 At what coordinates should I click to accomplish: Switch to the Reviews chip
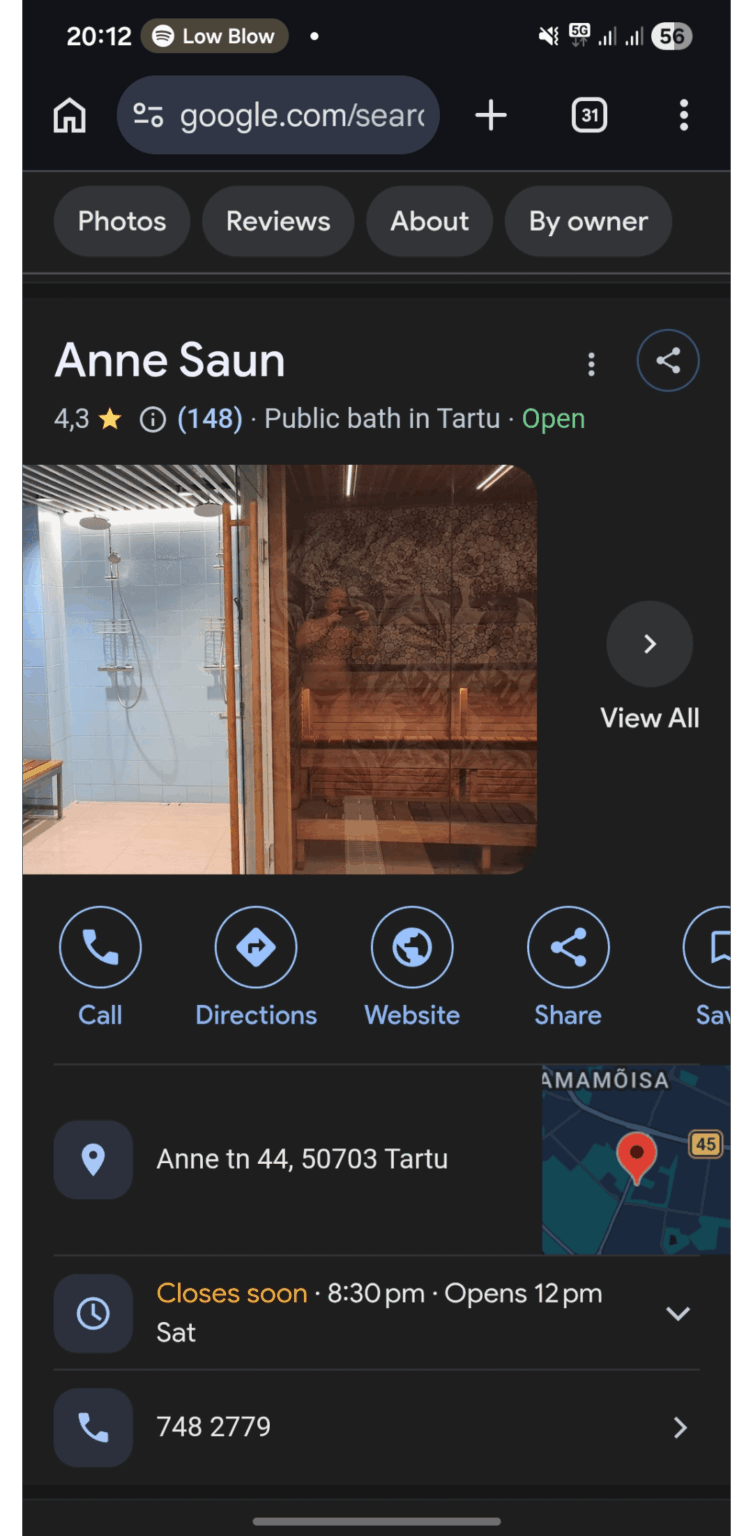(278, 221)
